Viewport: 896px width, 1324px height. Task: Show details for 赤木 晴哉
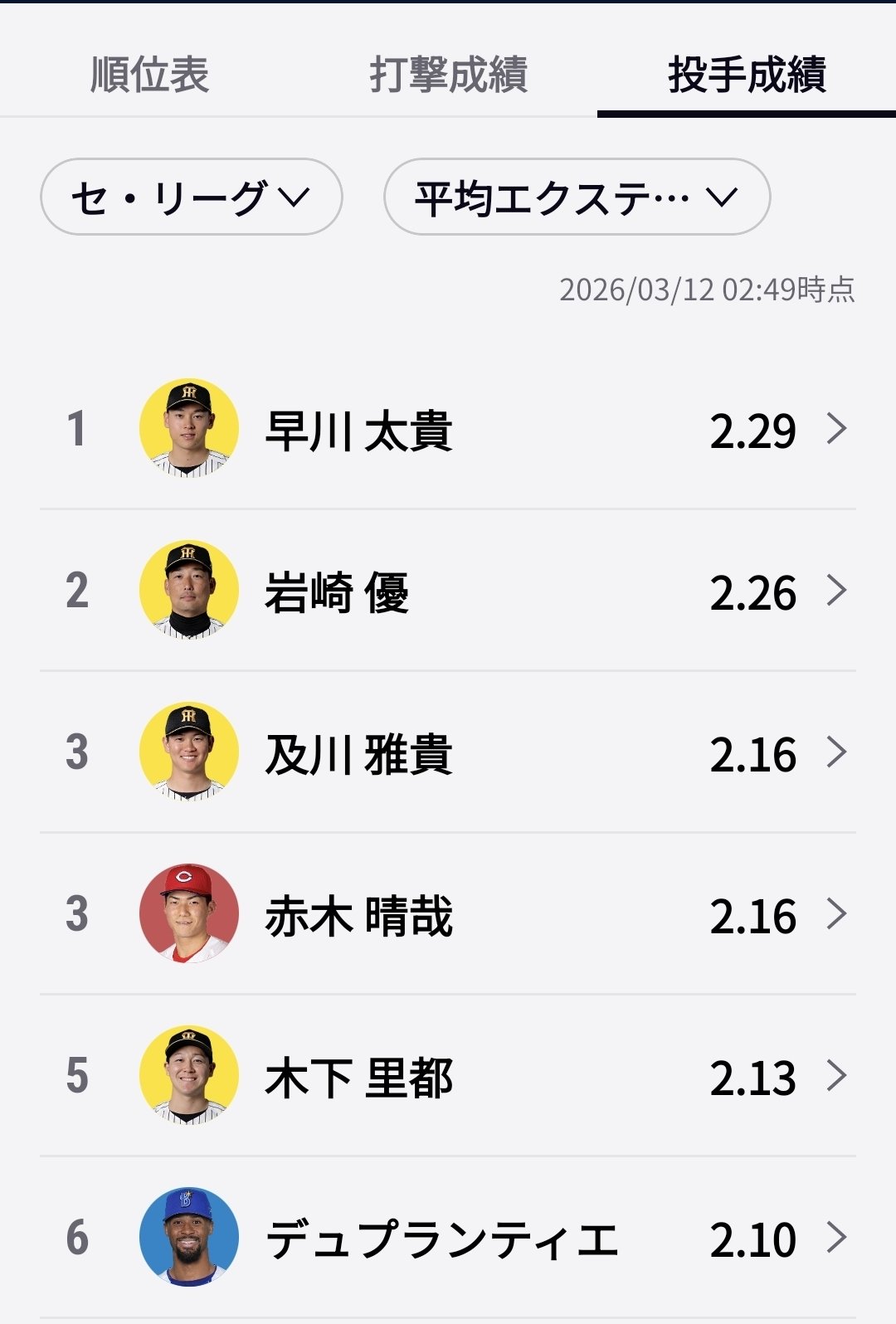448,915
